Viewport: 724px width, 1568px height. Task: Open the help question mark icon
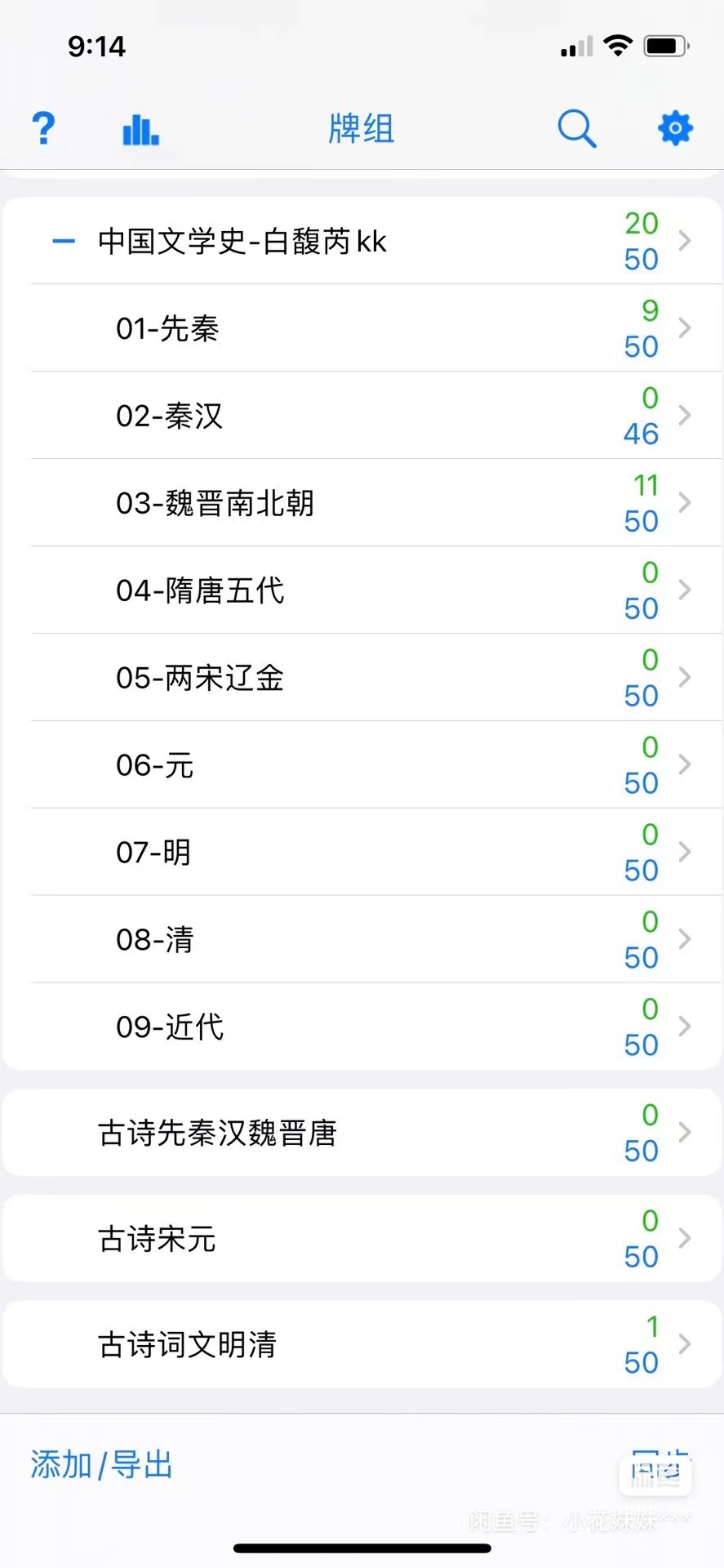click(43, 129)
